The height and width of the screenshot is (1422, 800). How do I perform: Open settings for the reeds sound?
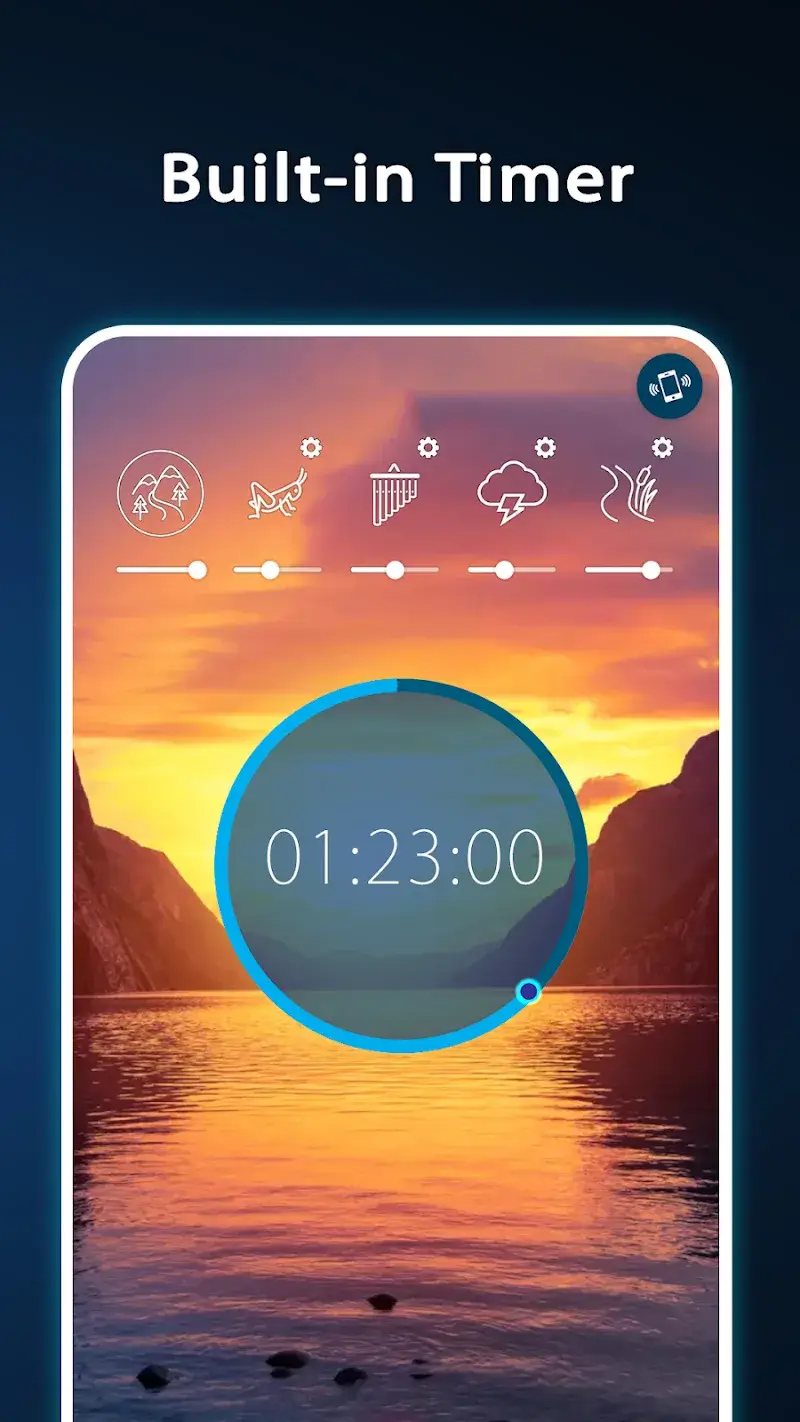point(662,449)
